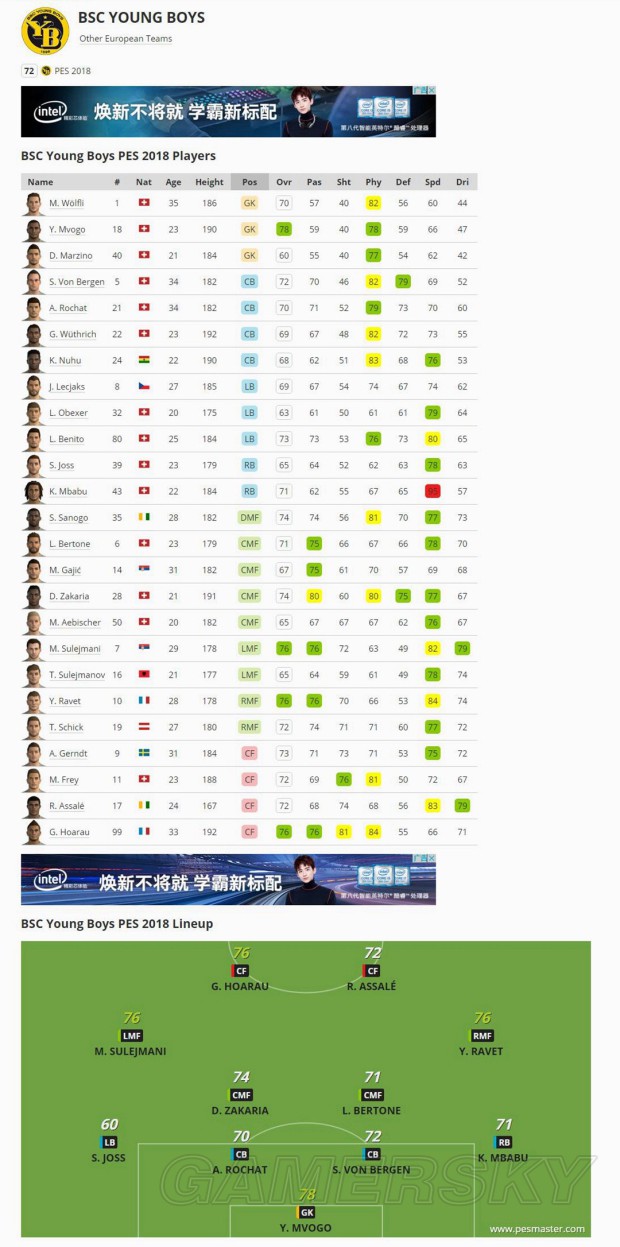Sort the table by Name header
Viewport: 620px width, 1247px height.
pyautogui.click(x=41, y=182)
